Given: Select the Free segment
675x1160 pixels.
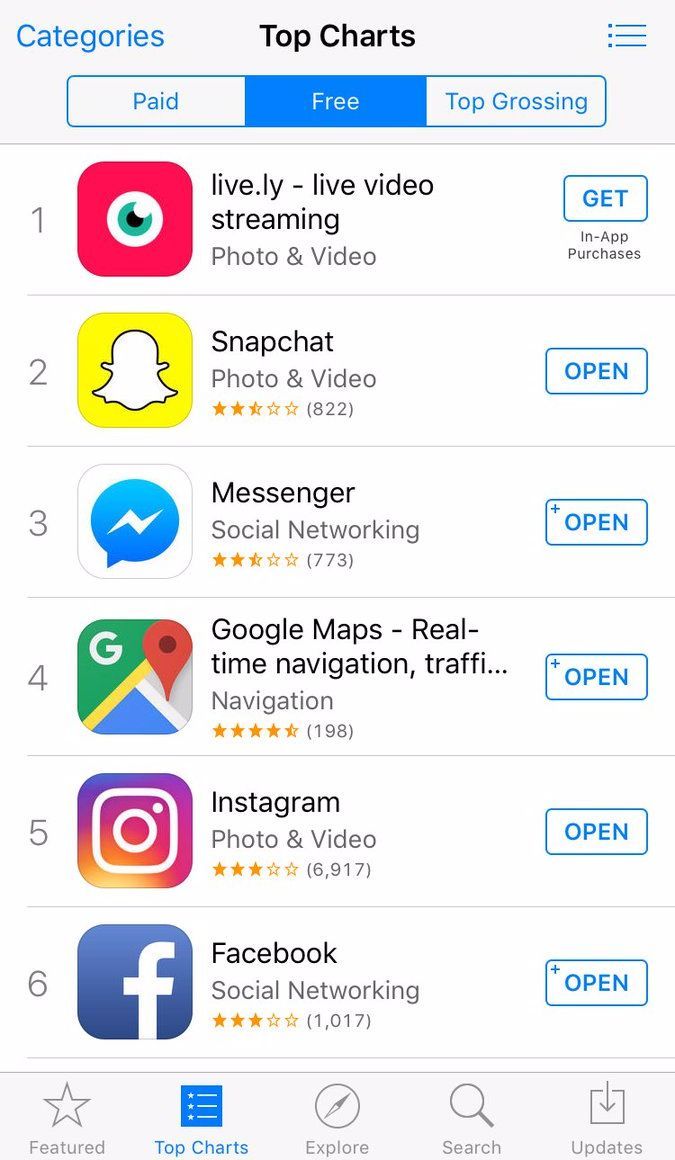Looking at the screenshot, I should 335,101.
